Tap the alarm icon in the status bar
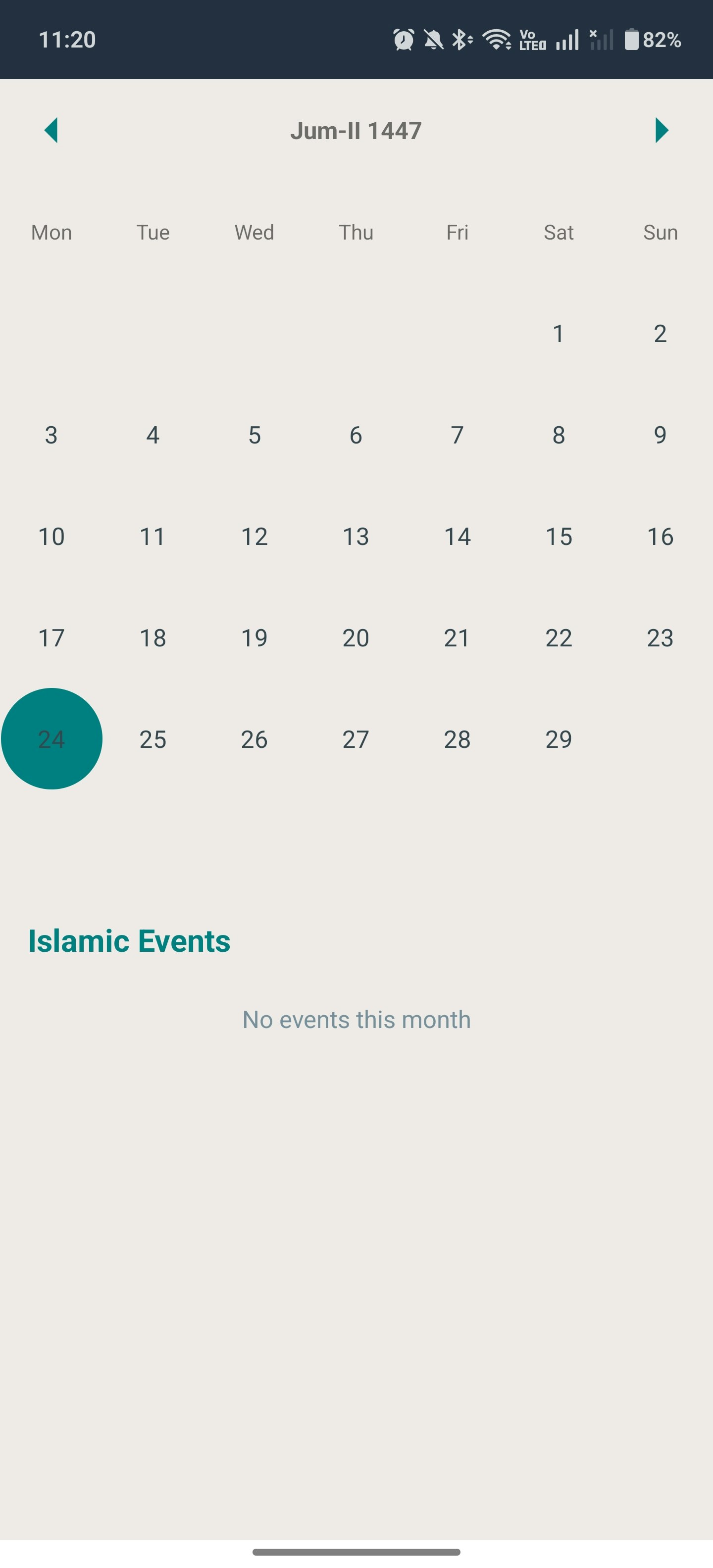Screen dimensions: 713x1568 pos(403,40)
